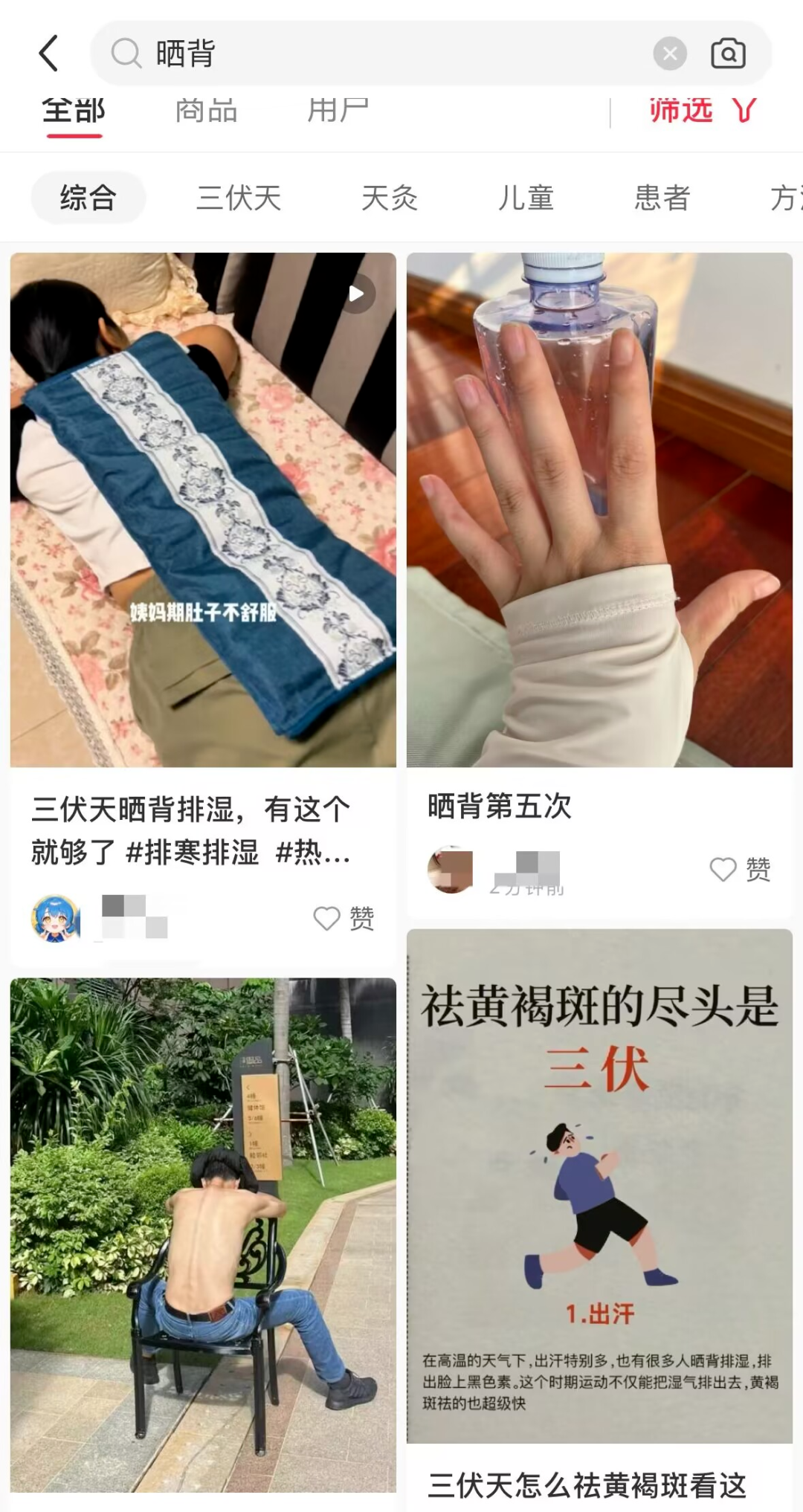
Task: Enable the 天灸 filter chip
Action: (389, 196)
